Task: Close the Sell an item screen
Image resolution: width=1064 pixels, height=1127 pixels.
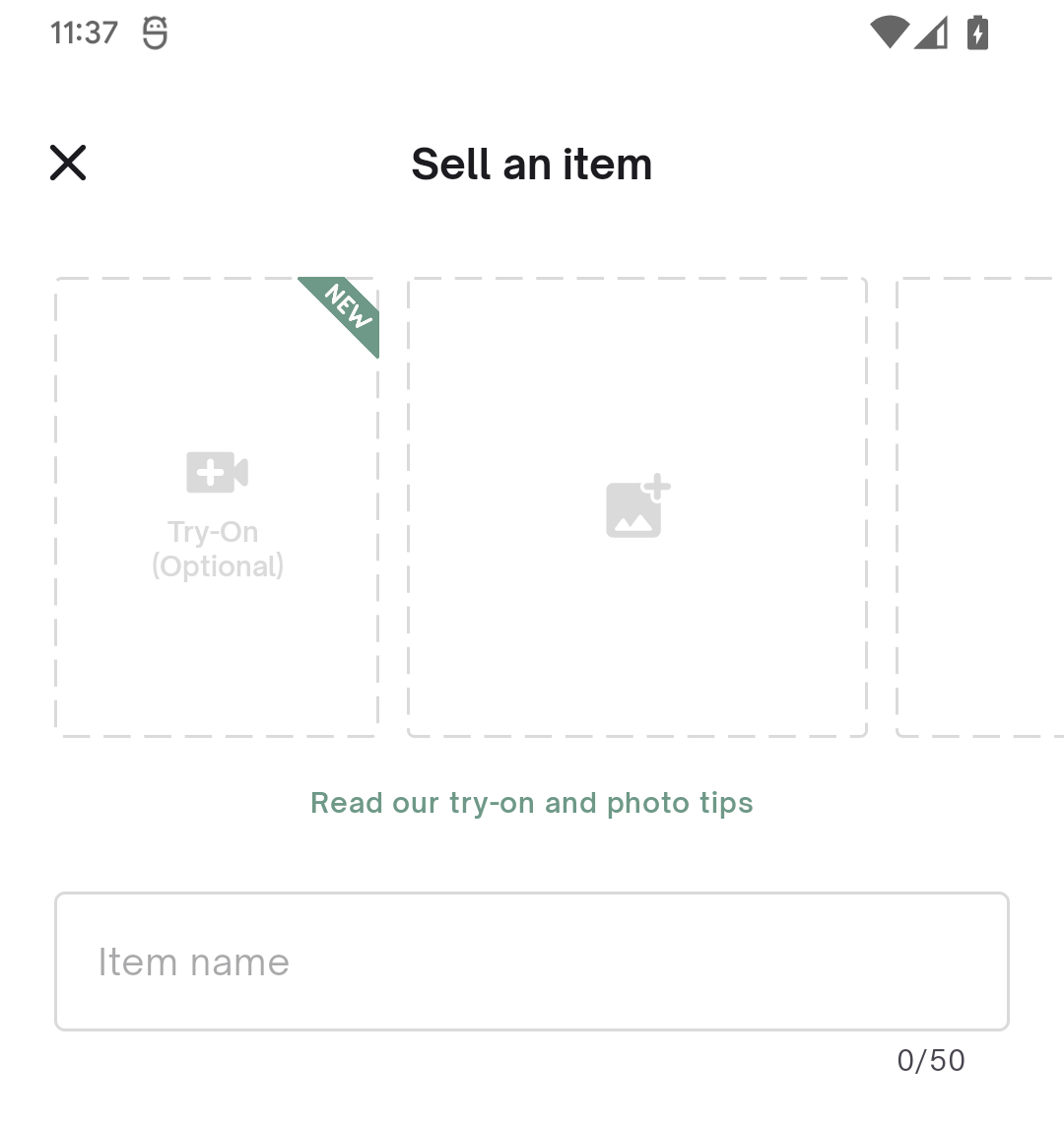Action: (x=68, y=164)
